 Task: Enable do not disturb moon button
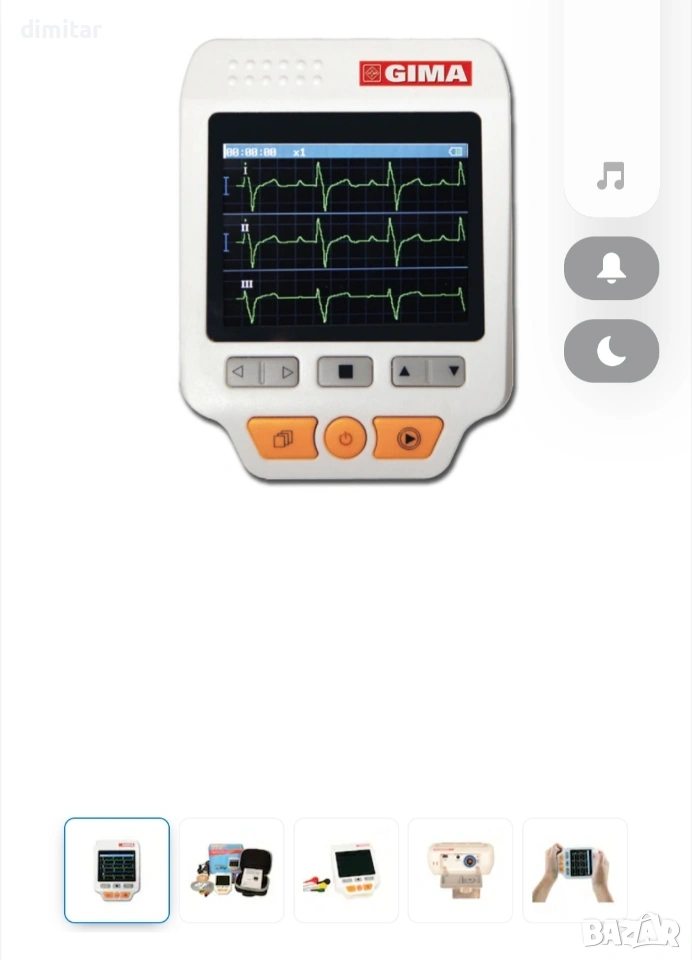[x=611, y=351]
